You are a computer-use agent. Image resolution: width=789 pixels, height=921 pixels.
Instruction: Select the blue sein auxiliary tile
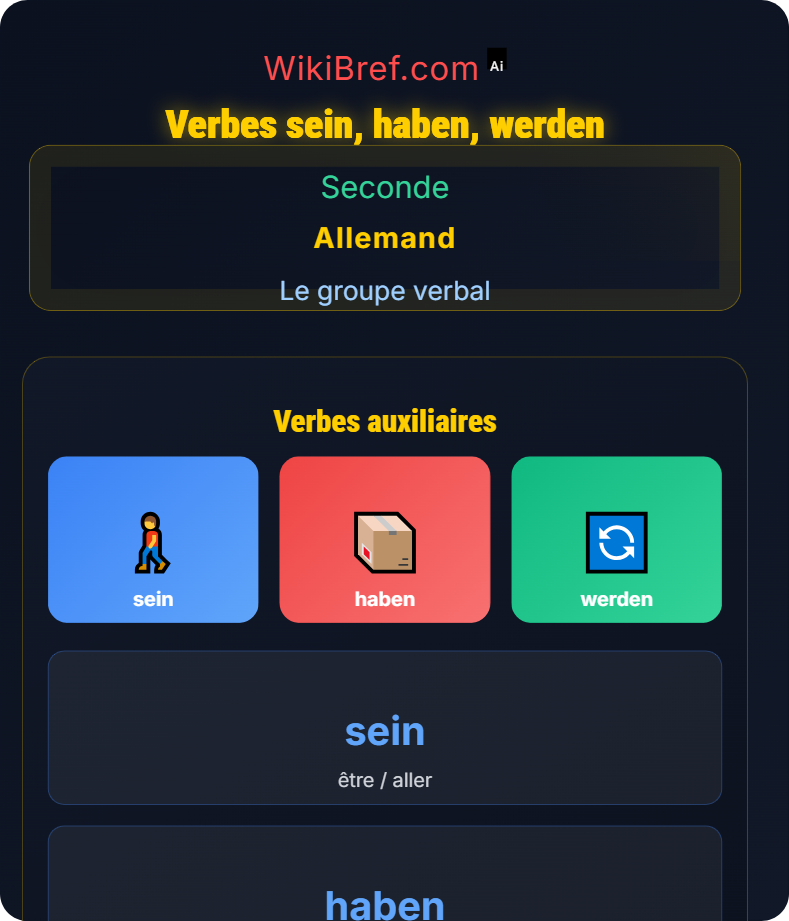152,540
